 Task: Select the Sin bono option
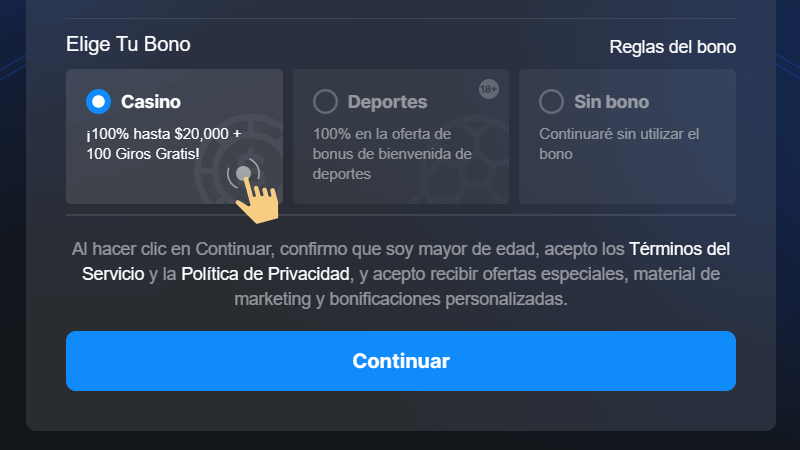click(x=551, y=102)
